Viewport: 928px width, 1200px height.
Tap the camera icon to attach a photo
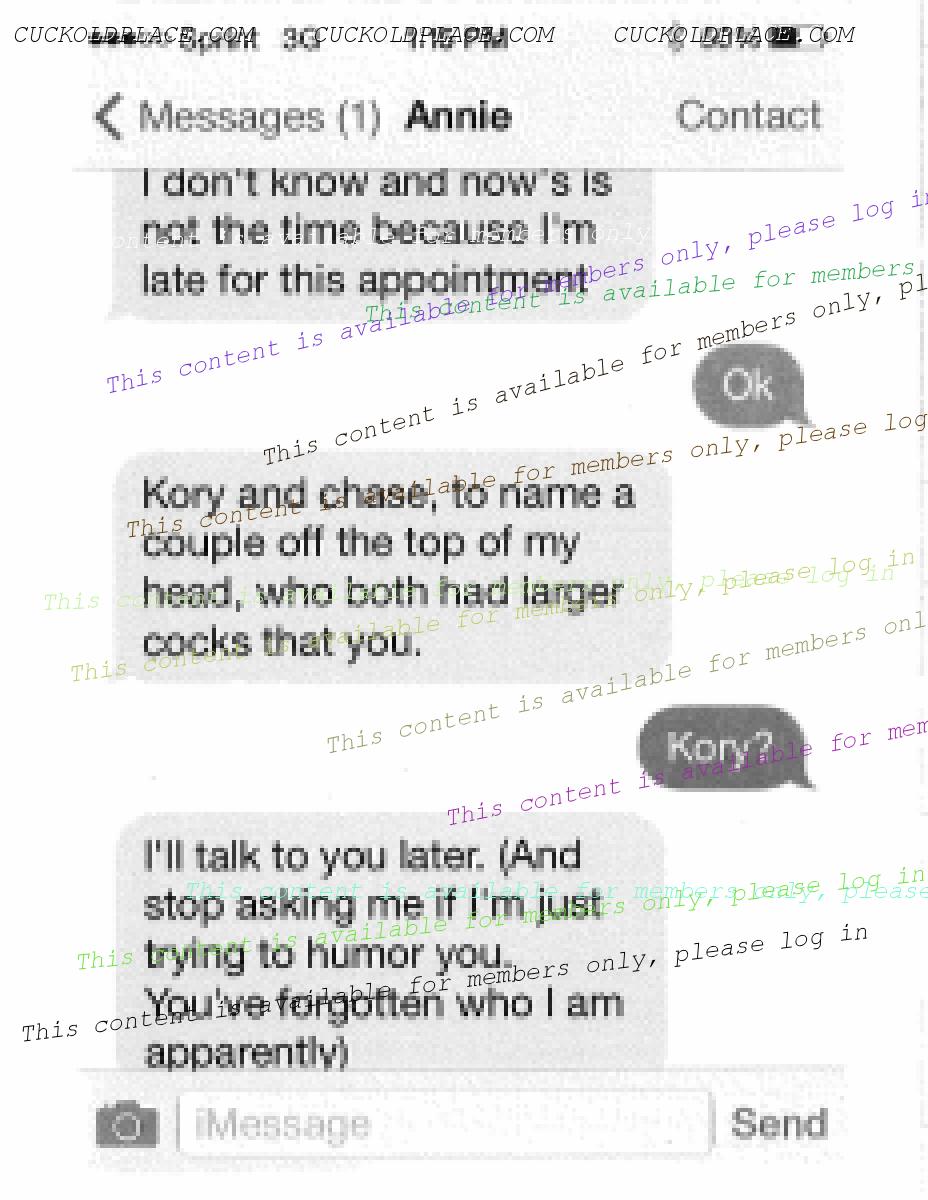click(127, 1125)
